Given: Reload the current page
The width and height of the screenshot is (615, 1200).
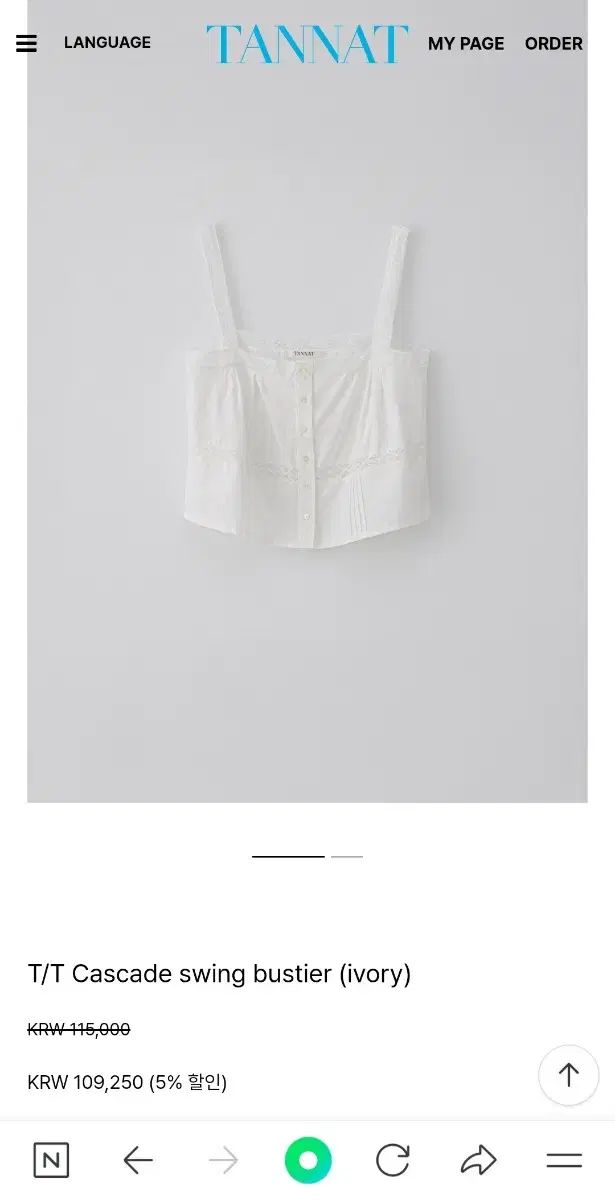Looking at the screenshot, I should [x=393, y=1160].
